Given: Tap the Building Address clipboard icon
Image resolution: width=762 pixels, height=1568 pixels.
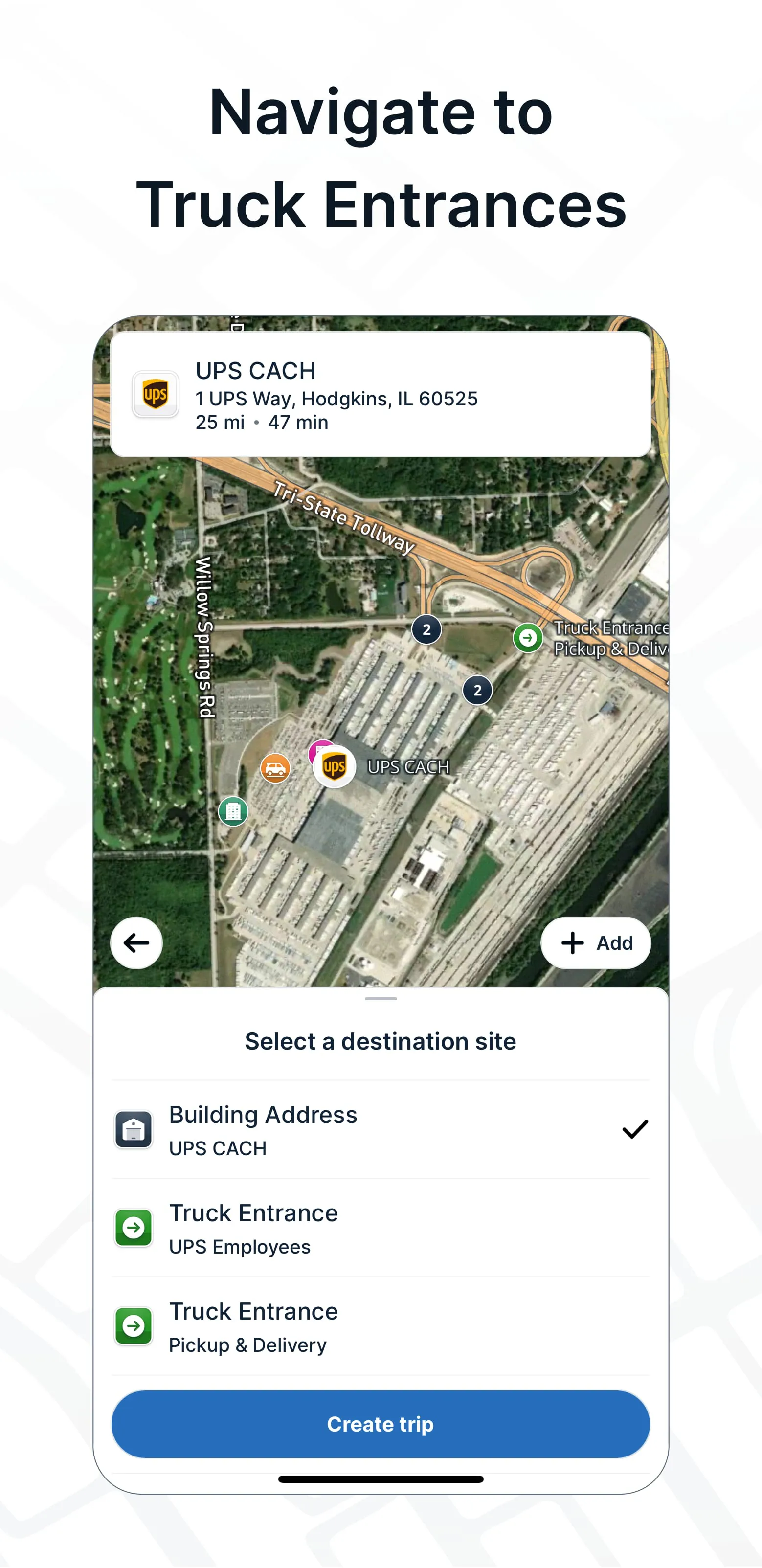Looking at the screenshot, I should pos(133,1130).
